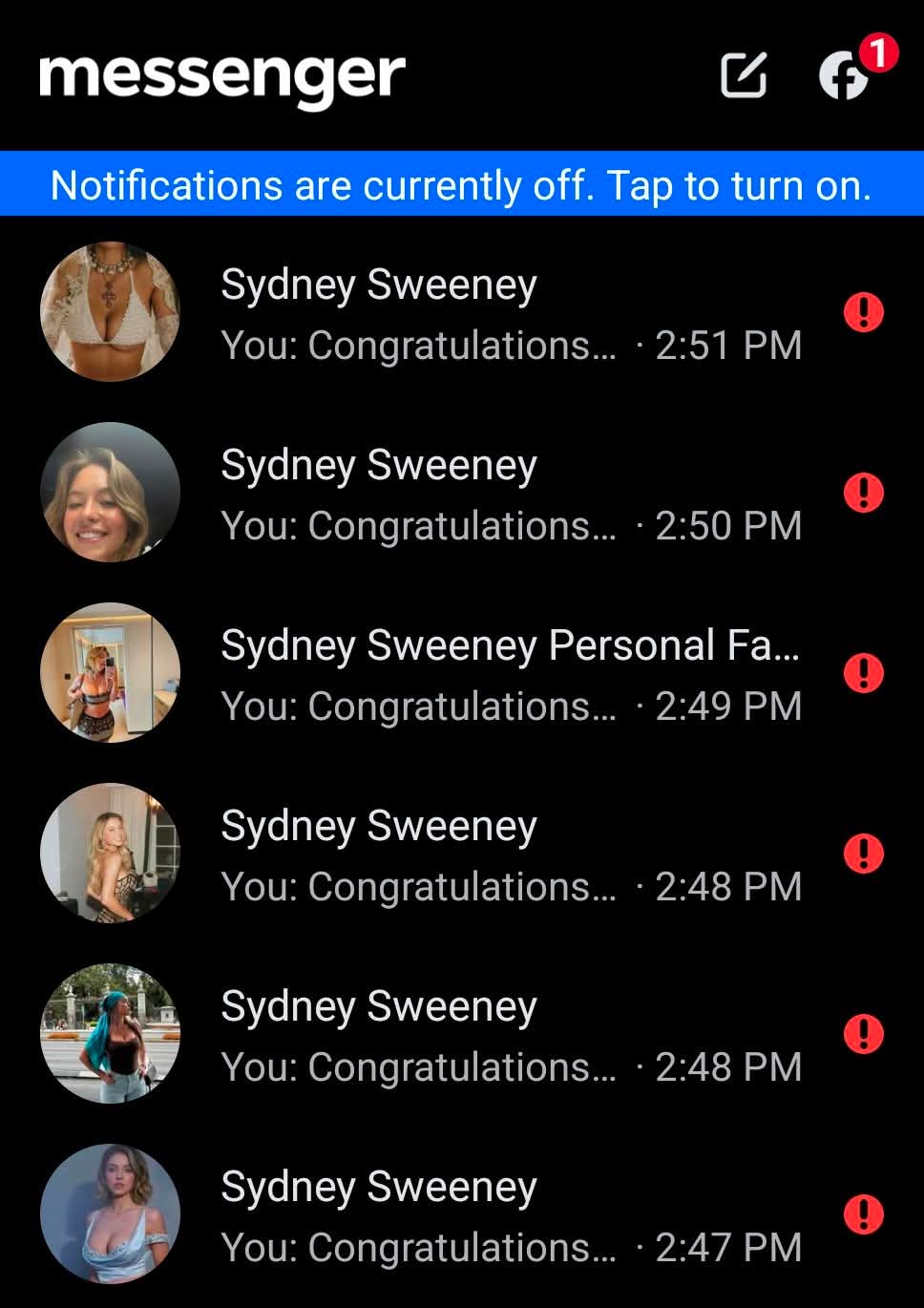Open the Facebook icon with notification badge
Screen dimensions: 924x1308
(845, 75)
